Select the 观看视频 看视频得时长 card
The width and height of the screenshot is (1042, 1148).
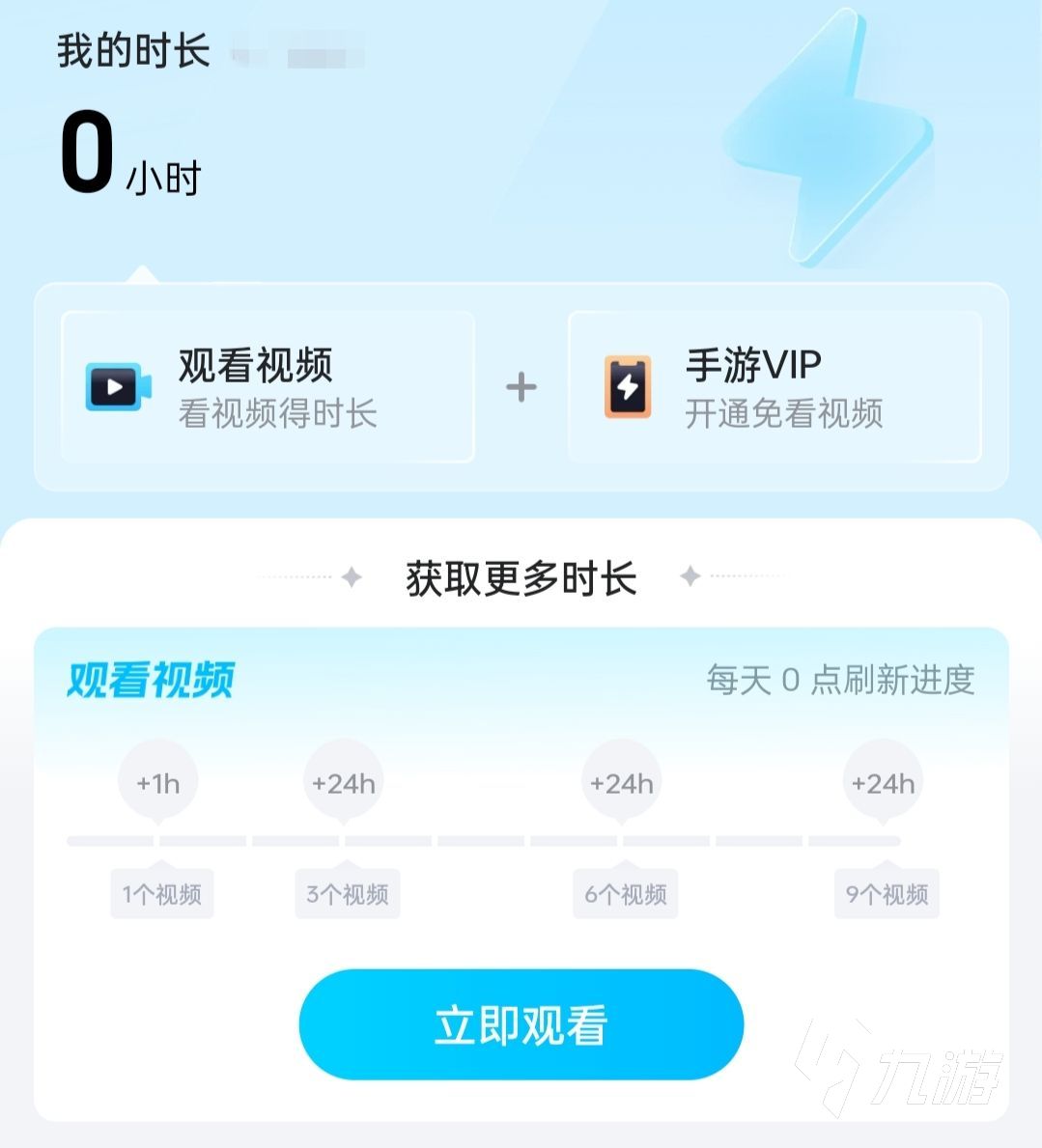tap(266, 386)
